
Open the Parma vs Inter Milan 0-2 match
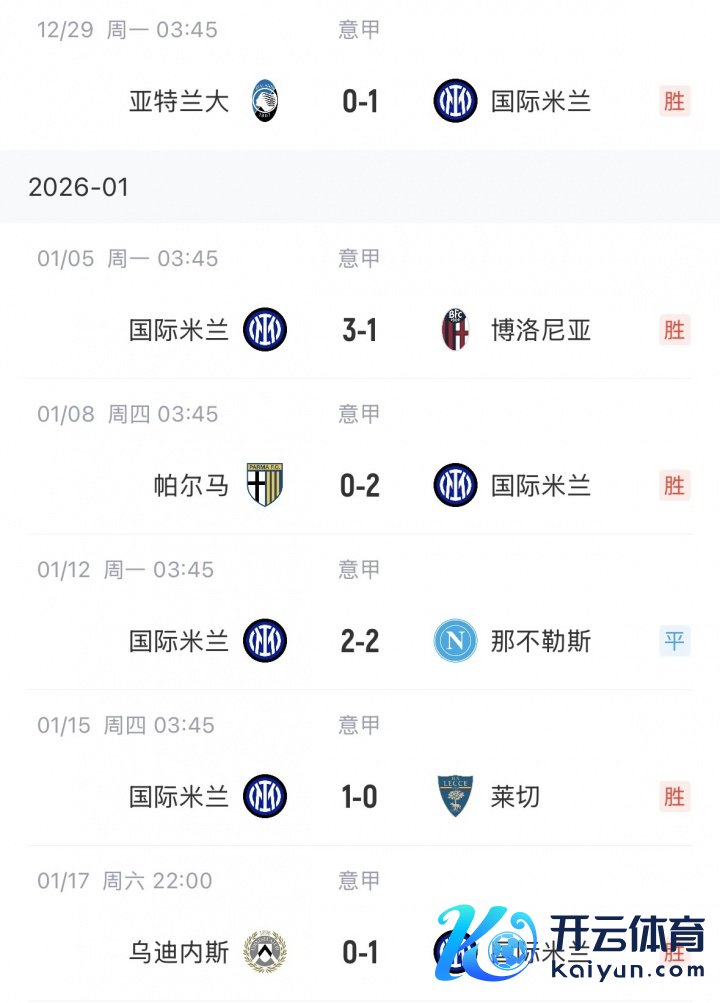[x=359, y=486]
